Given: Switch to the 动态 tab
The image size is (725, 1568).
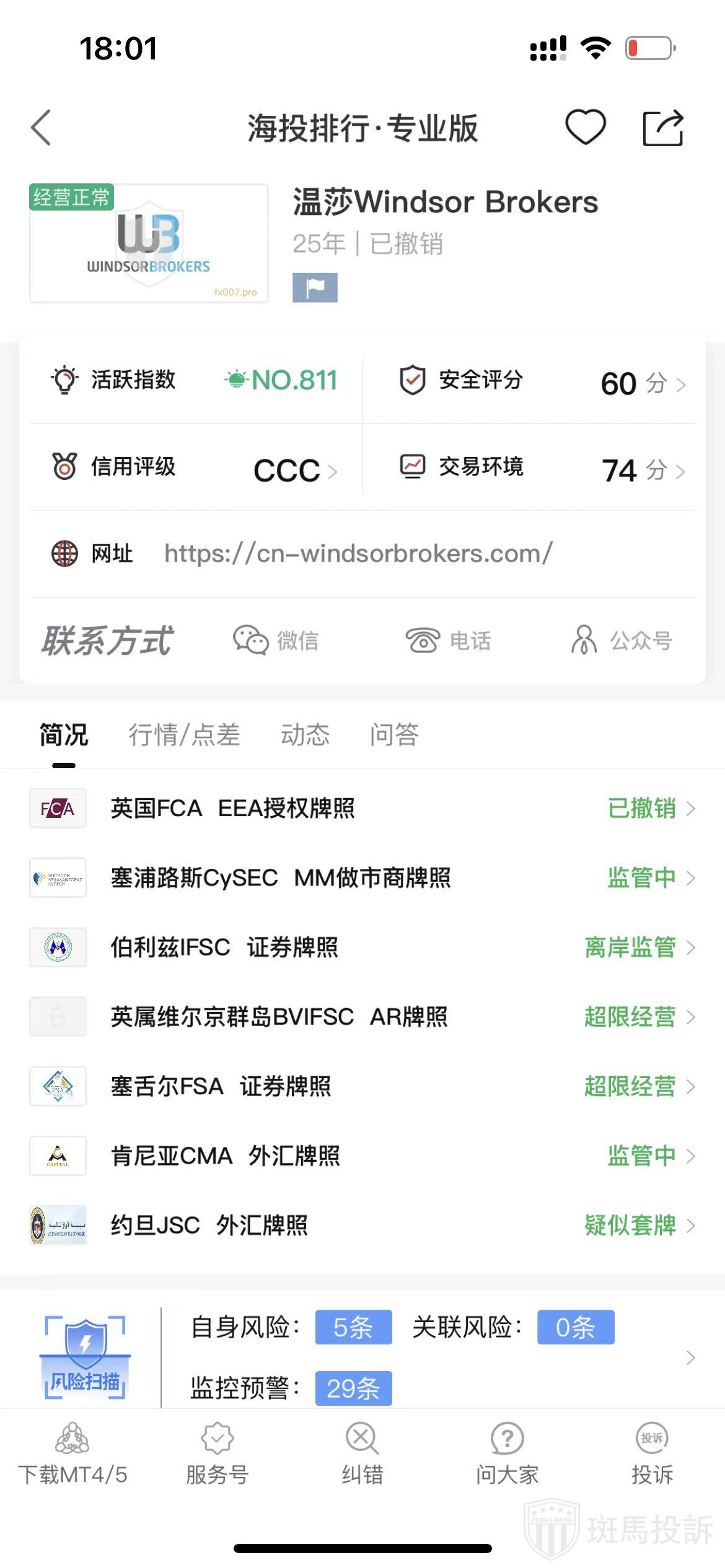Looking at the screenshot, I should [305, 735].
